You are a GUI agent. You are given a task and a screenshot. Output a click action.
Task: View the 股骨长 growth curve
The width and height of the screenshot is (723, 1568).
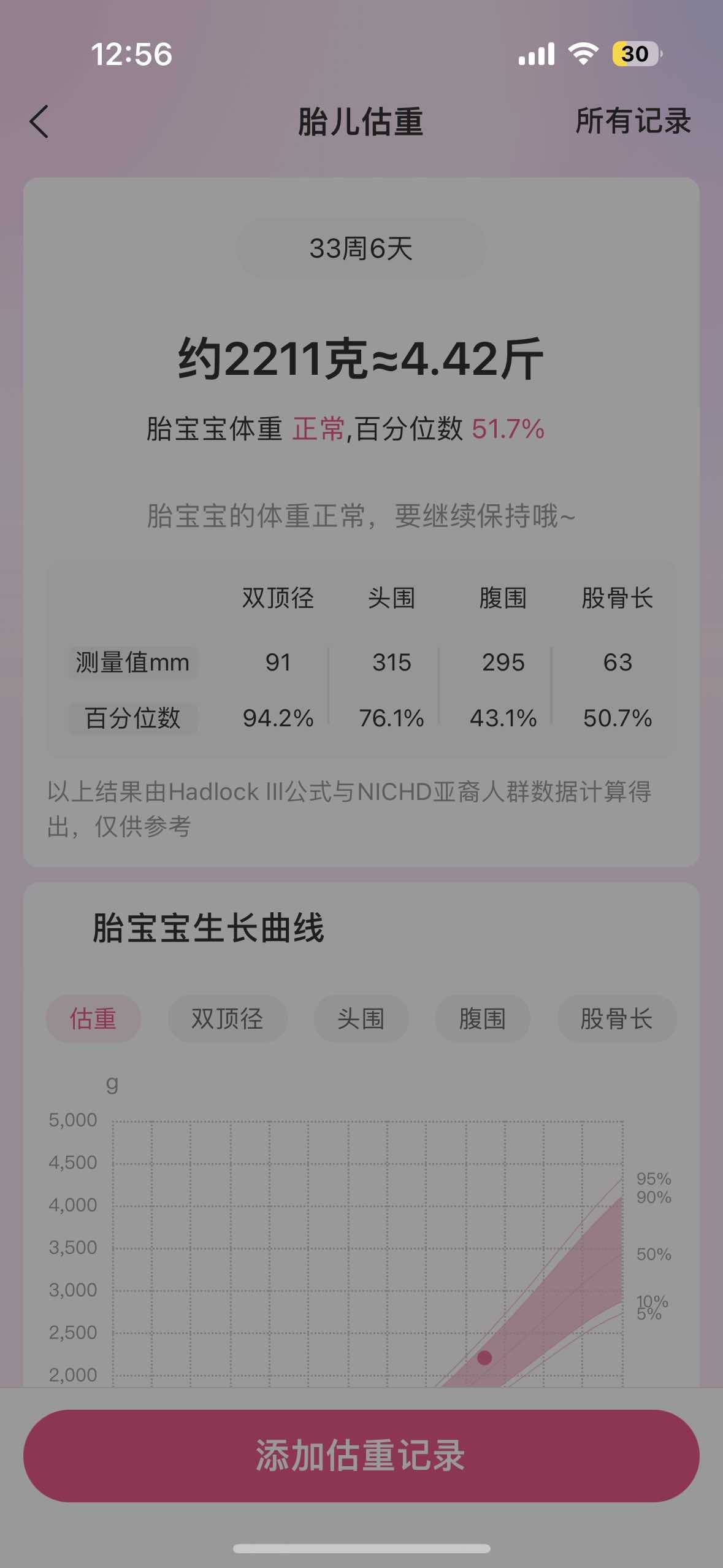pos(616,1018)
